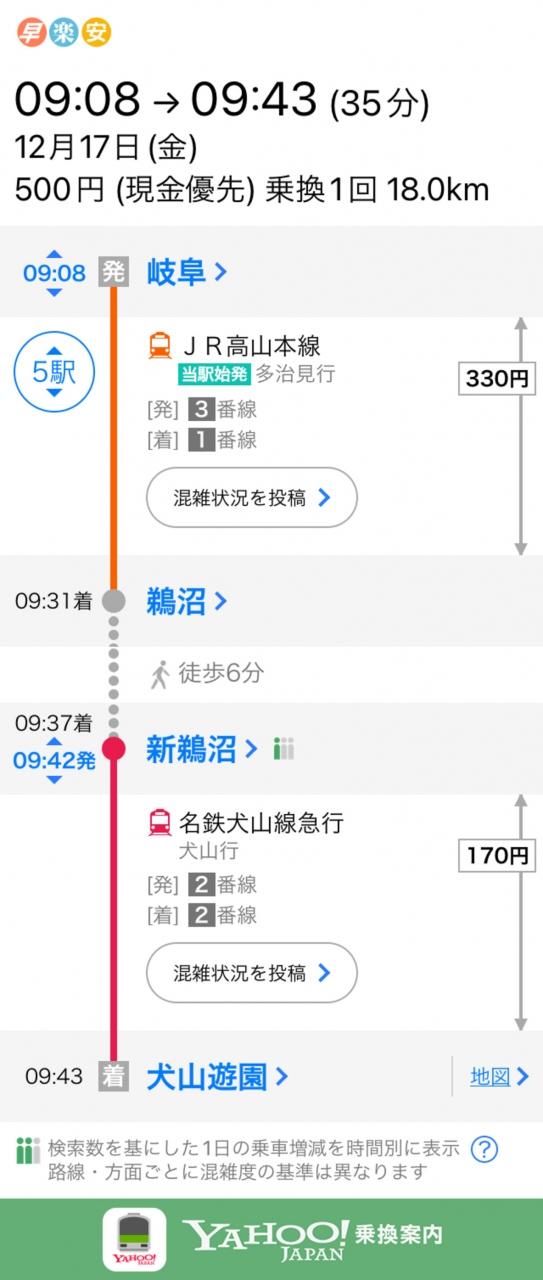
Task: Open the 新鵜沼 station link
Action: click(x=202, y=748)
